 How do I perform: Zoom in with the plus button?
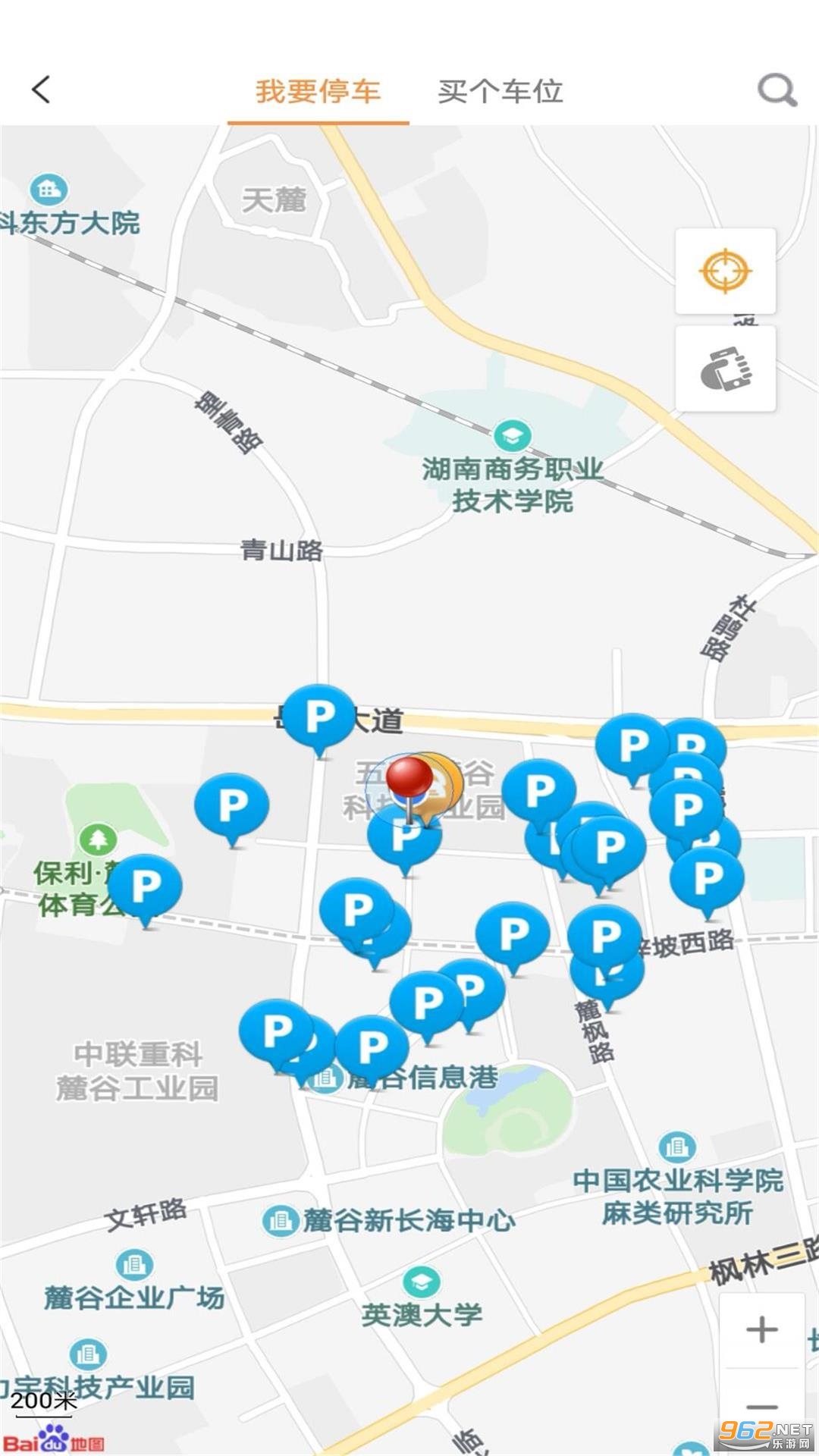click(x=761, y=1329)
